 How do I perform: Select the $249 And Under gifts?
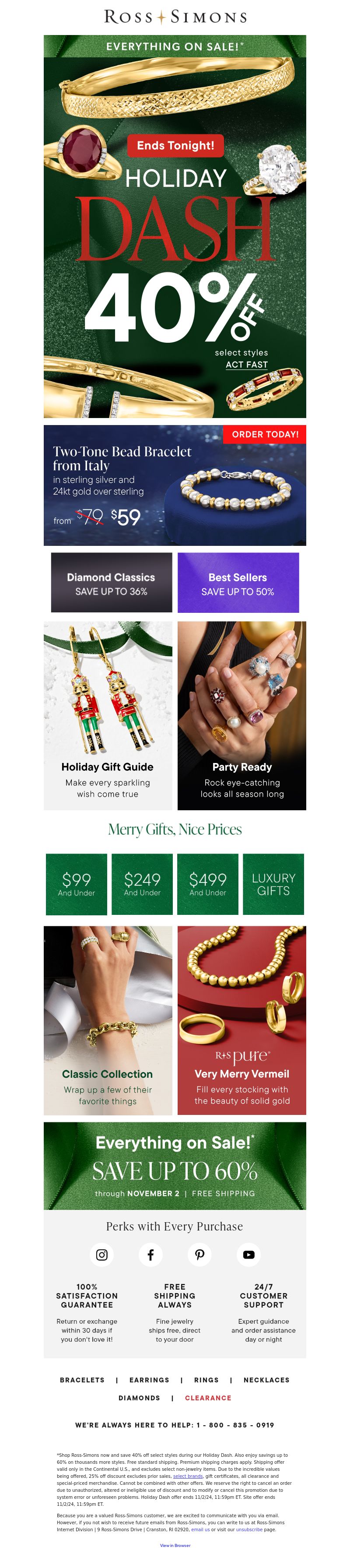(142, 884)
